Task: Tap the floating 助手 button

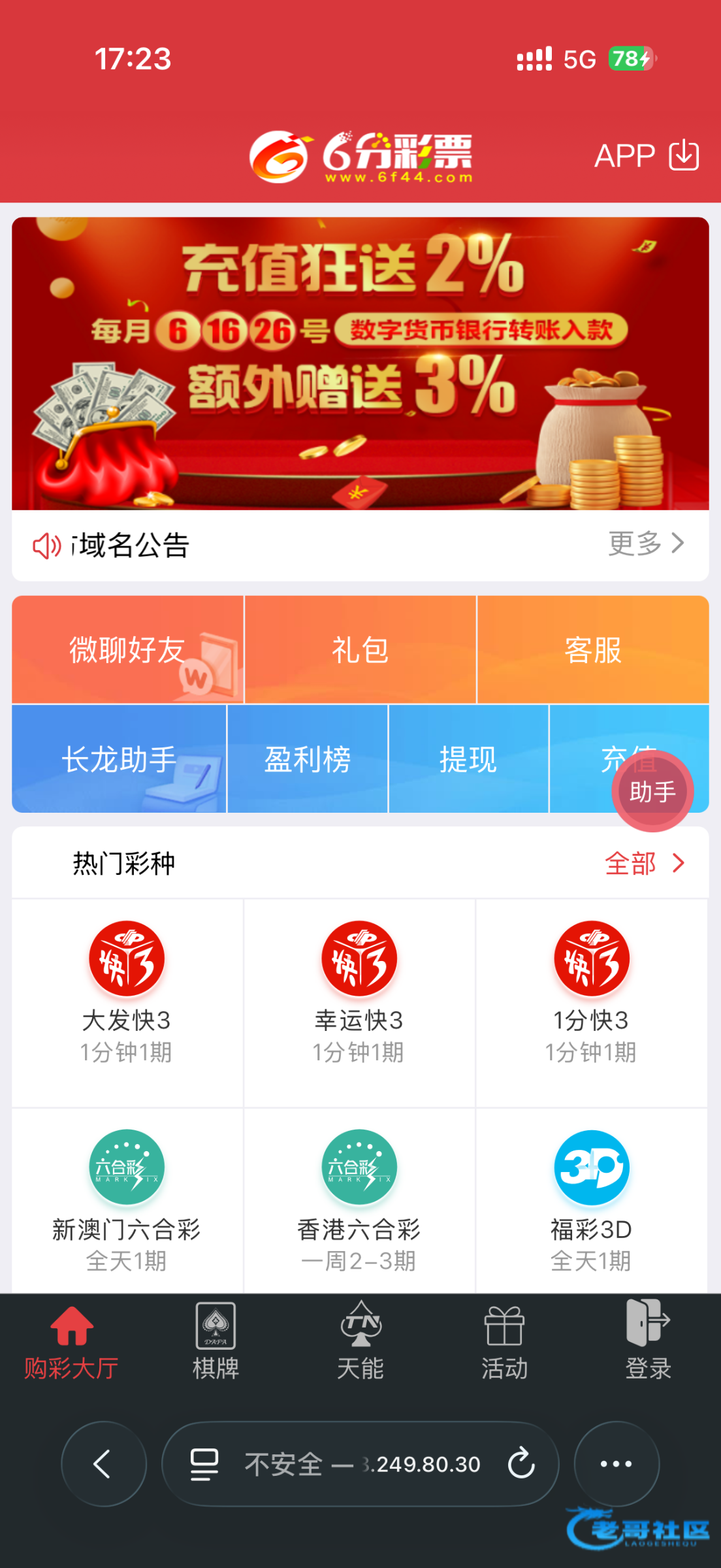Action: (x=652, y=792)
